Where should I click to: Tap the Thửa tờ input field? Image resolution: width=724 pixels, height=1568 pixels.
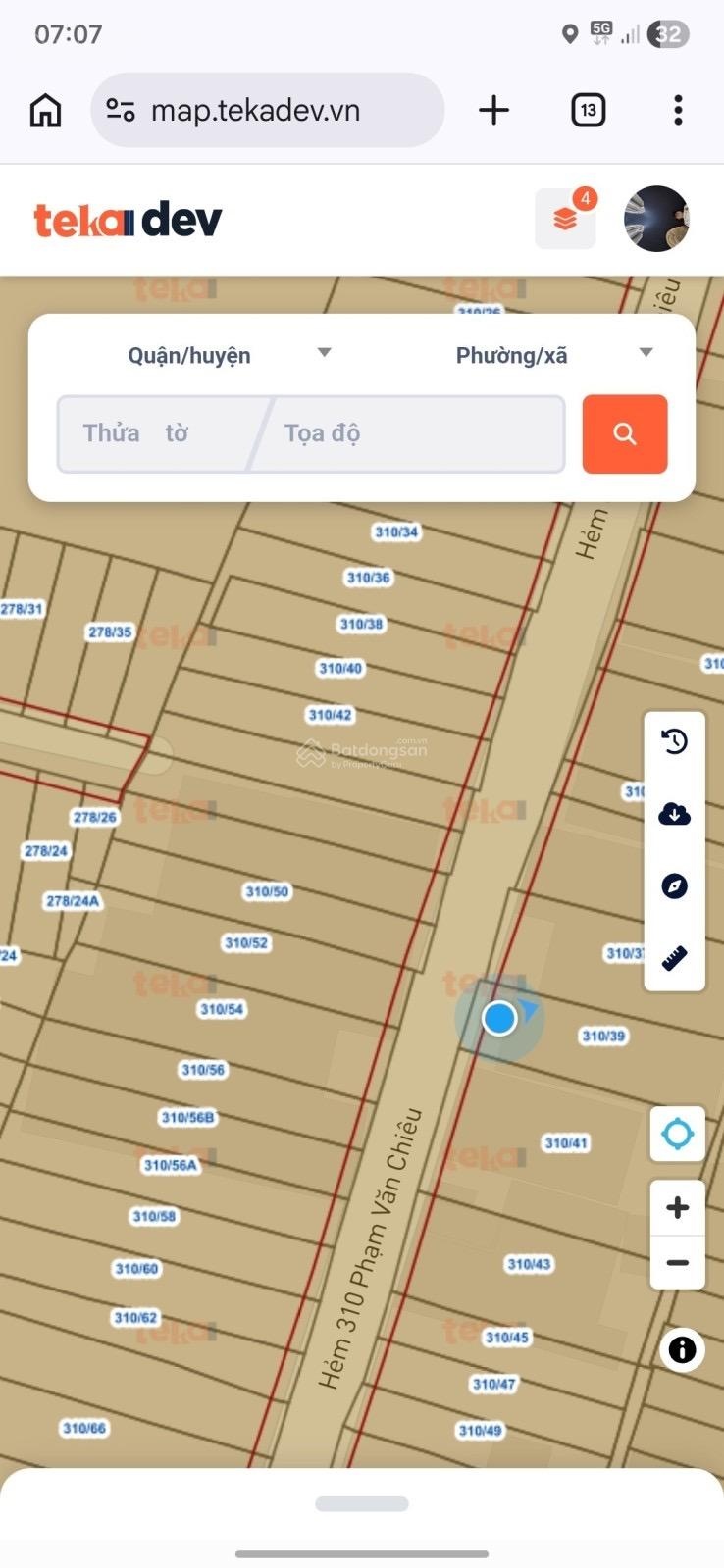[157, 433]
